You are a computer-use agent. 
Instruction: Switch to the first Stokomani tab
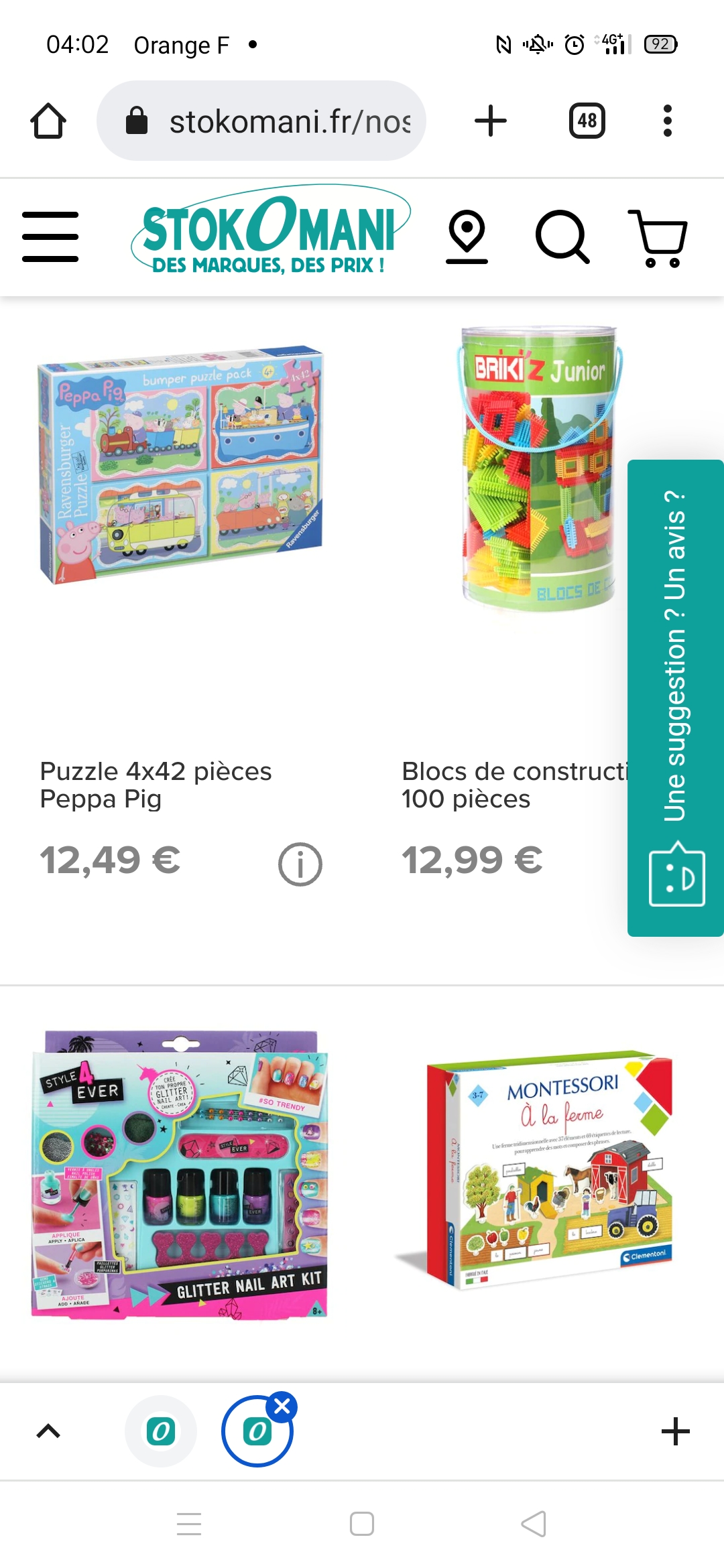(x=161, y=1431)
